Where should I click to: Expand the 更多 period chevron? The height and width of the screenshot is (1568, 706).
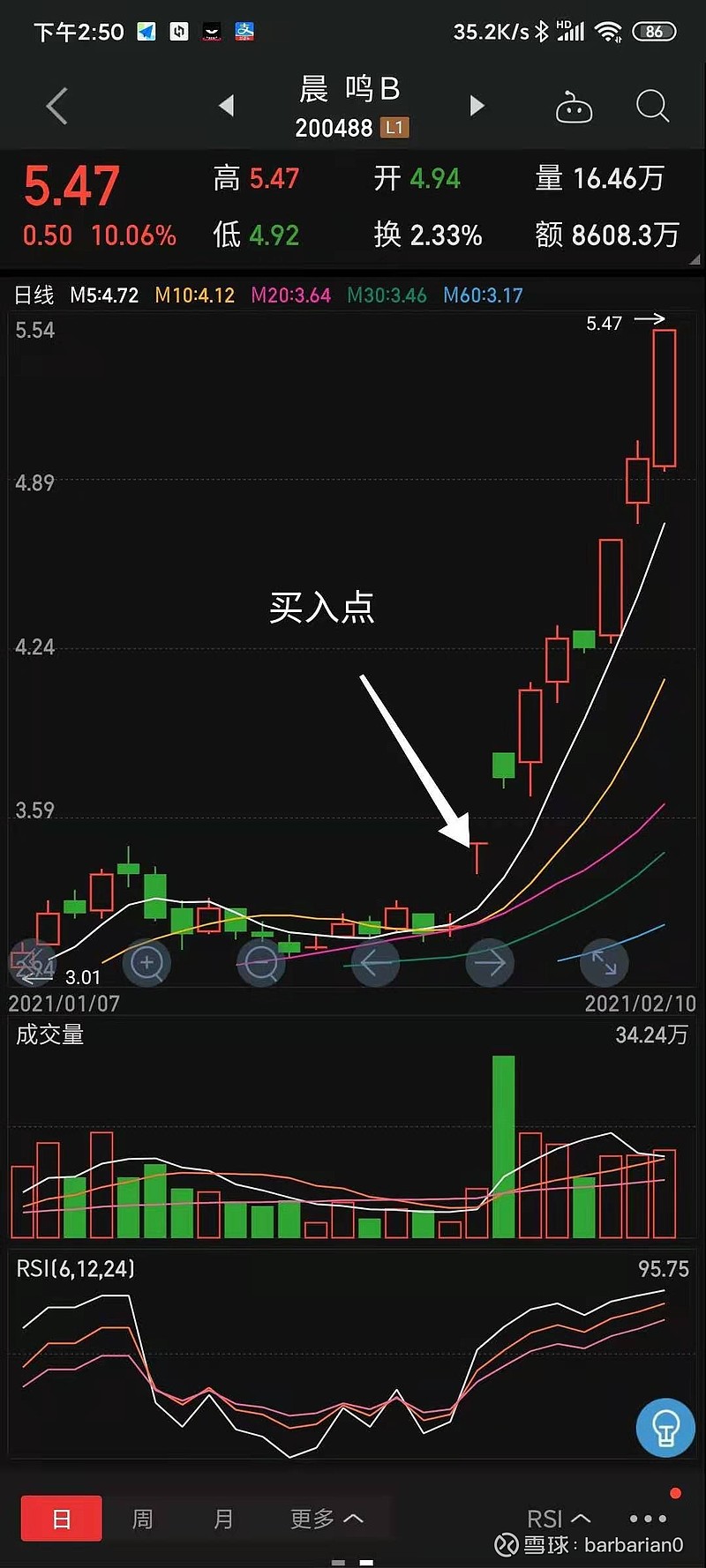326,1519
